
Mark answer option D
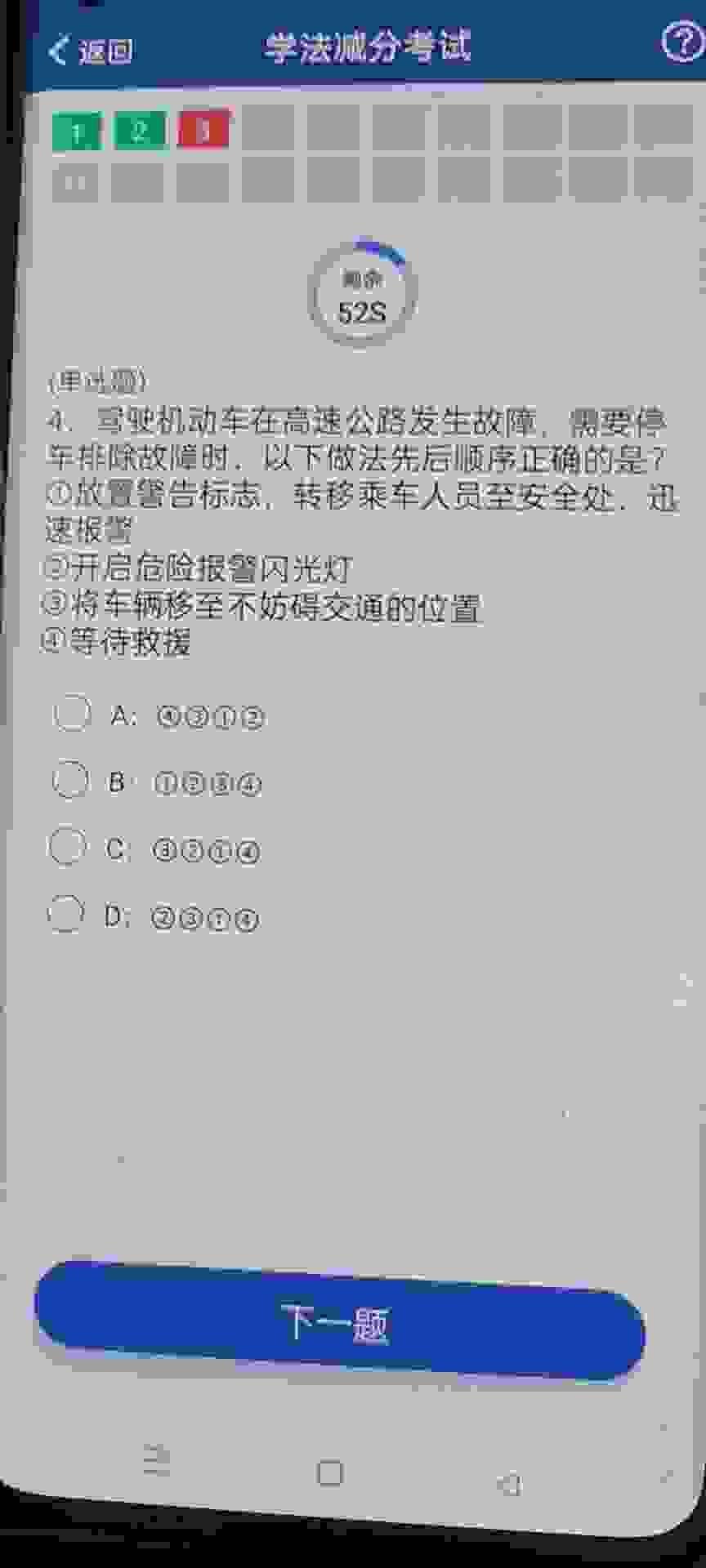click(66, 914)
